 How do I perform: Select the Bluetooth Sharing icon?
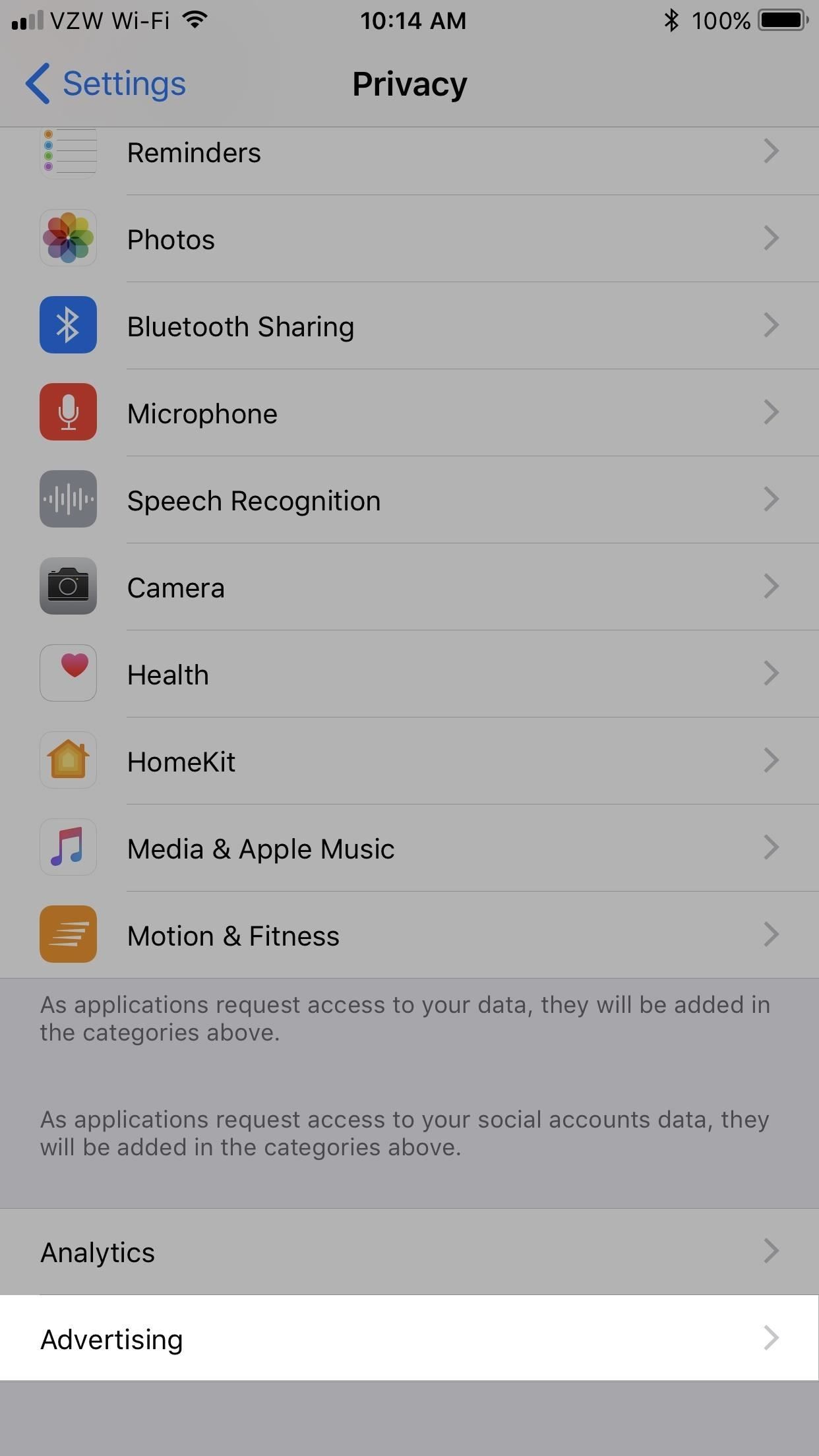tap(68, 325)
